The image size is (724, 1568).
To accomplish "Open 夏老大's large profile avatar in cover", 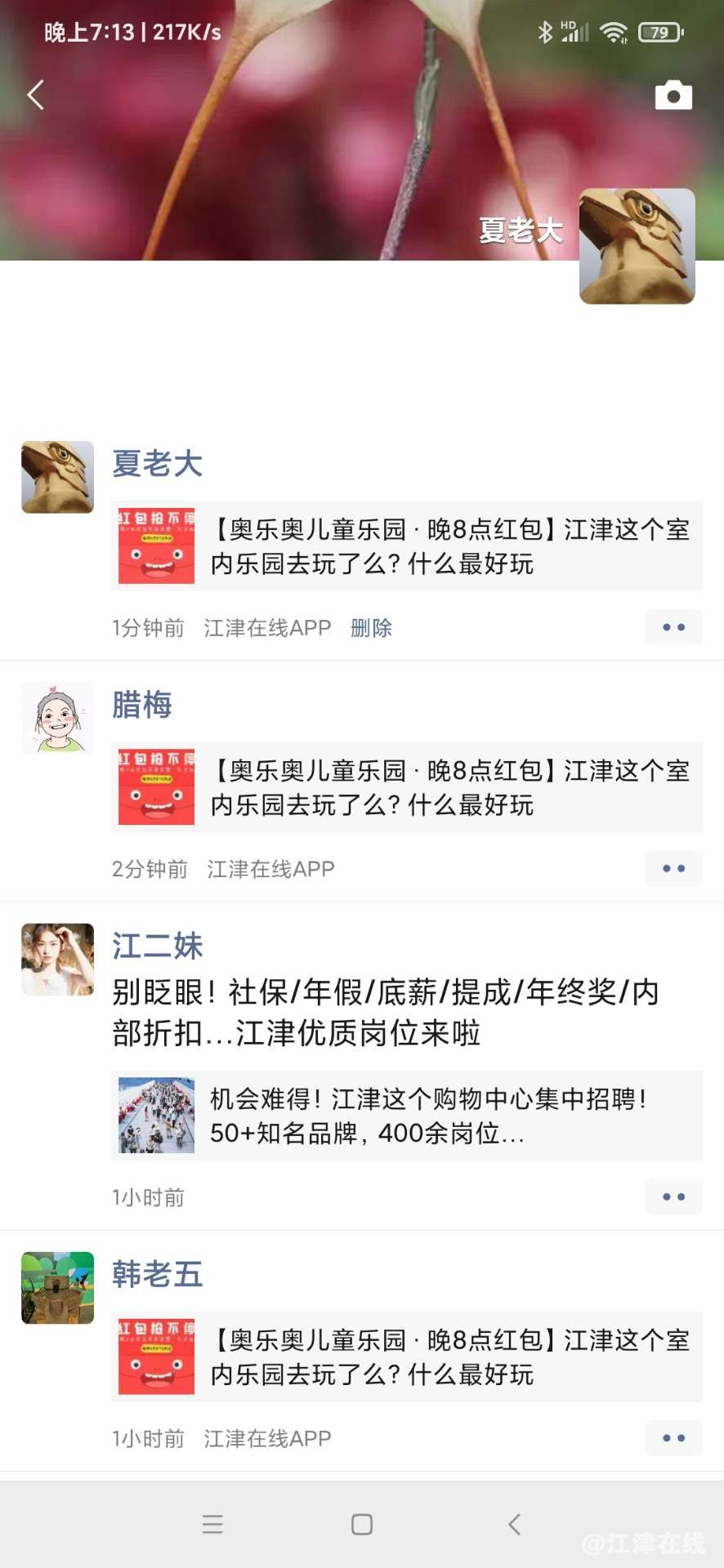I will pyautogui.click(x=637, y=246).
